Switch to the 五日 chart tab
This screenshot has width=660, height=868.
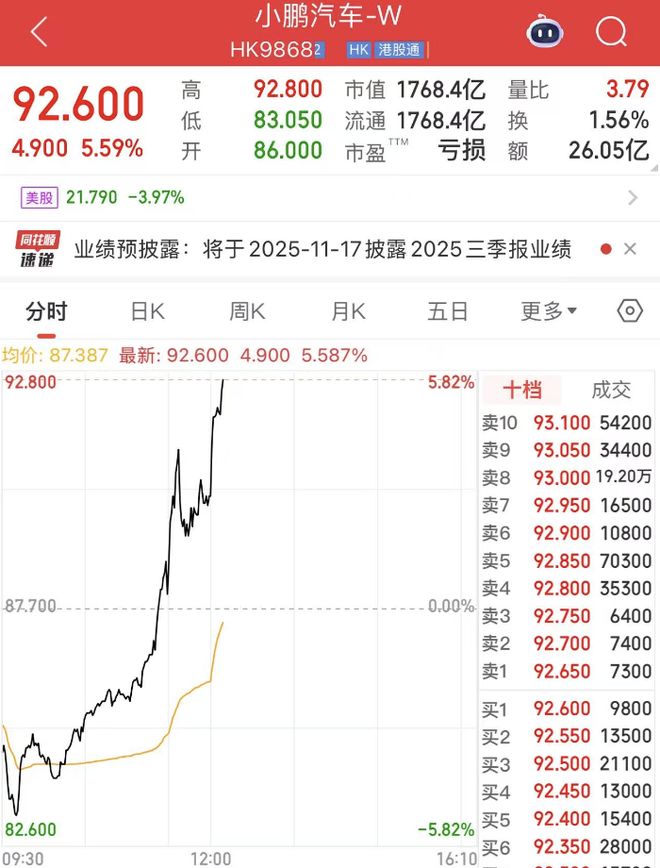447,311
